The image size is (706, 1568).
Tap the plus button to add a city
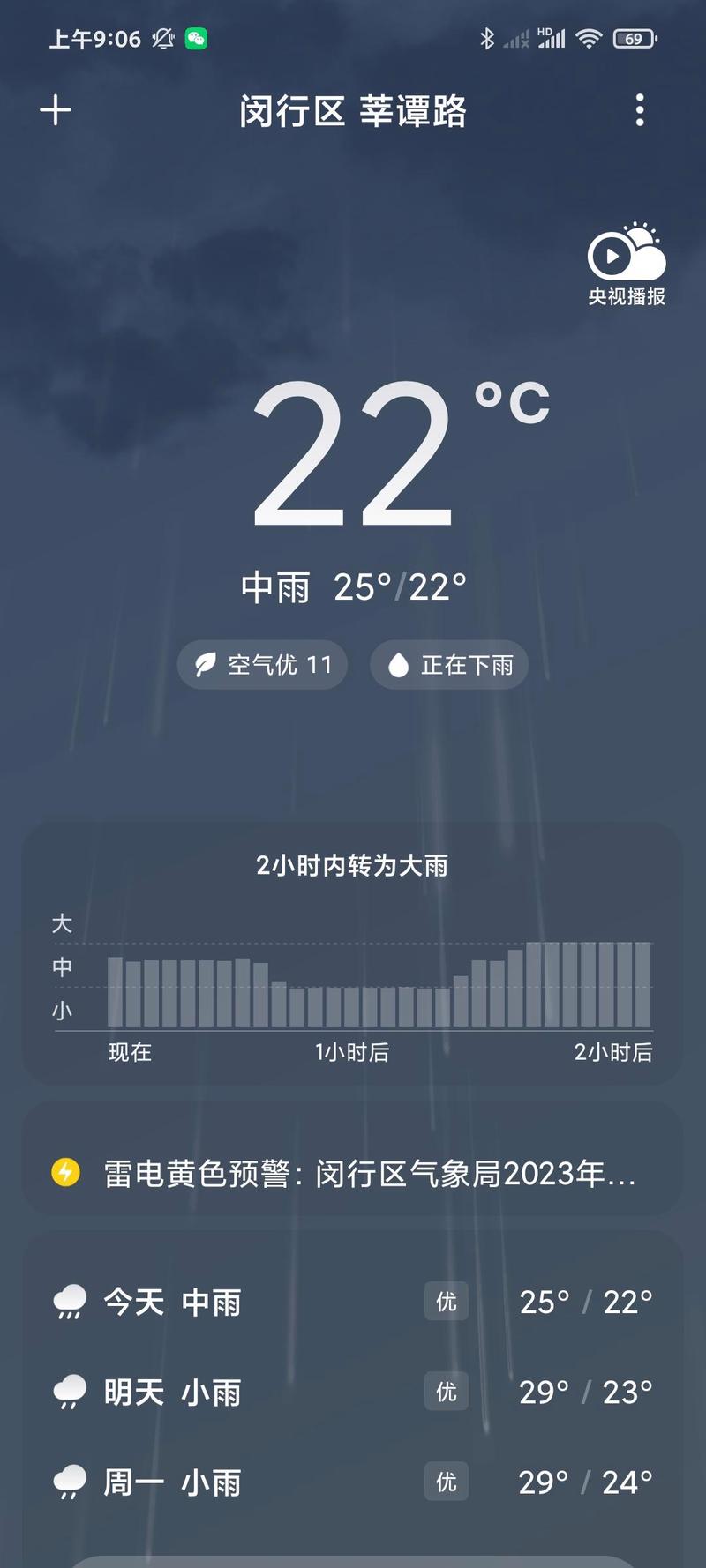(x=56, y=110)
